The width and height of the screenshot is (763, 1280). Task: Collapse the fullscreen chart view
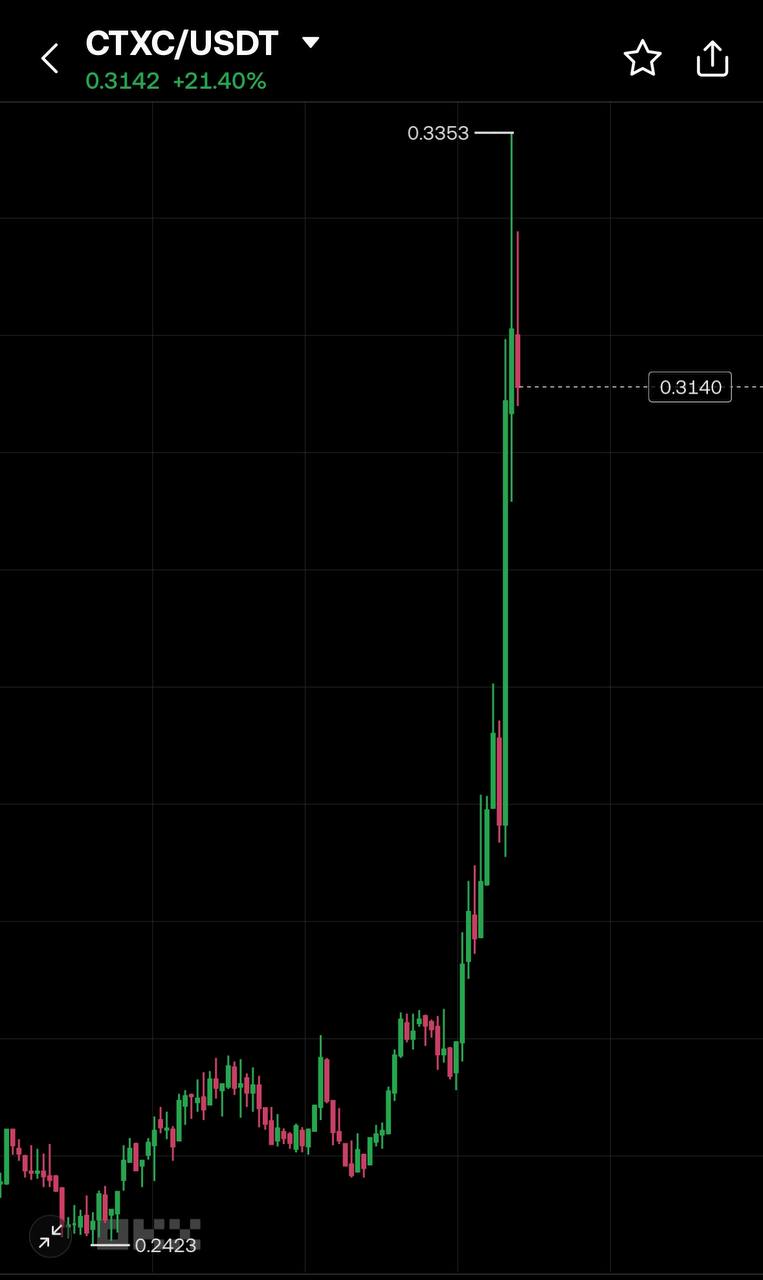coord(48,1237)
